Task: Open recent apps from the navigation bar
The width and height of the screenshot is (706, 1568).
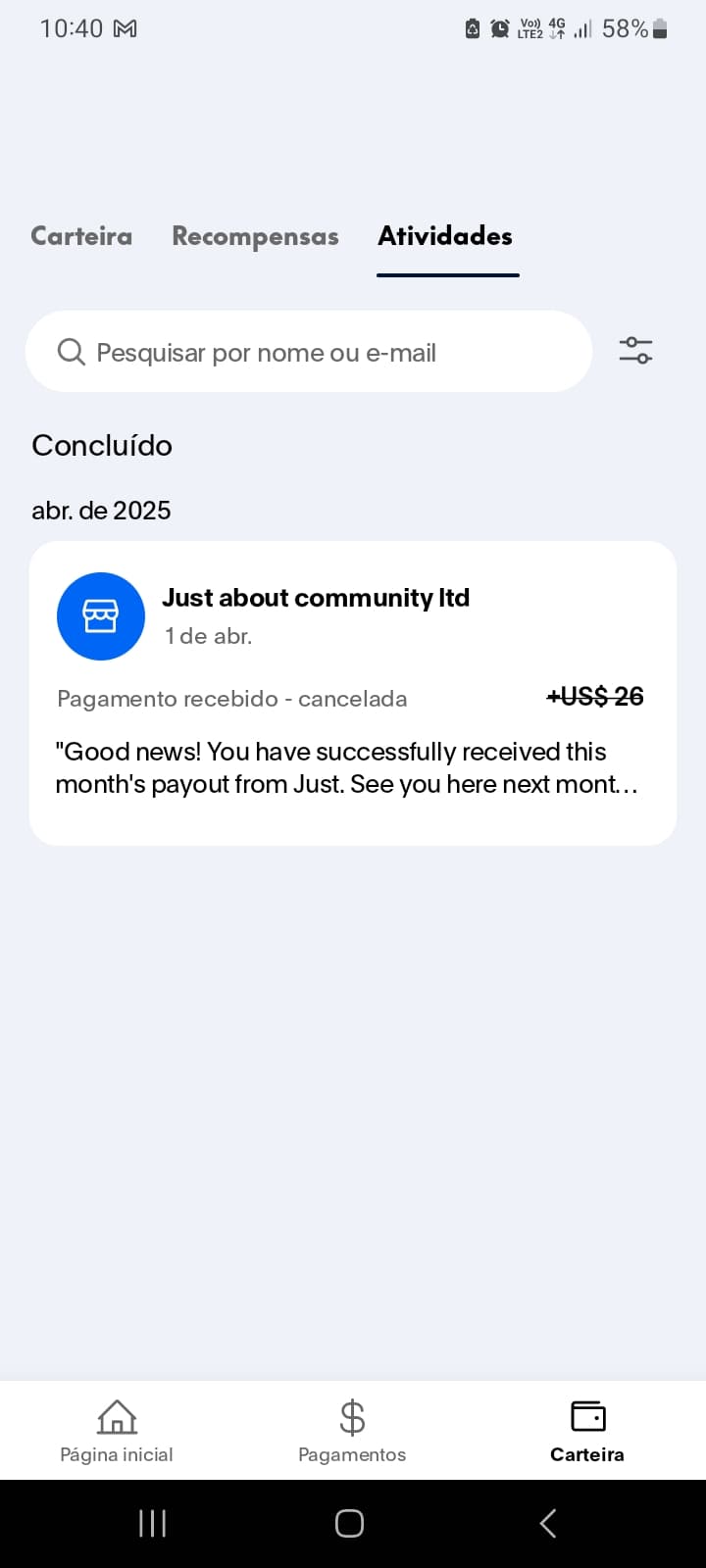Action: [152, 1523]
